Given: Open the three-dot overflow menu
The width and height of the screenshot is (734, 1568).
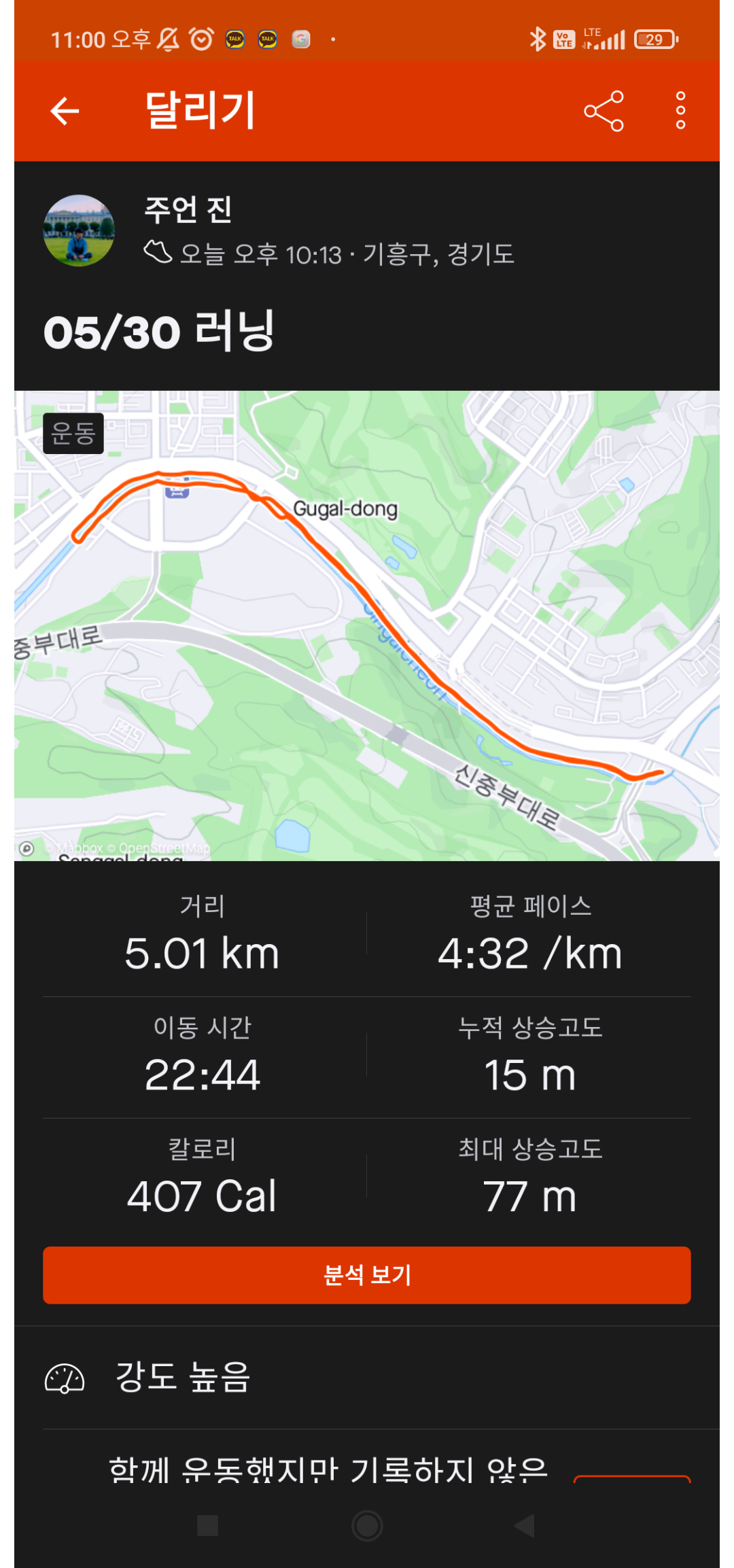Looking at the screenshot, I should tap(680, 111).
